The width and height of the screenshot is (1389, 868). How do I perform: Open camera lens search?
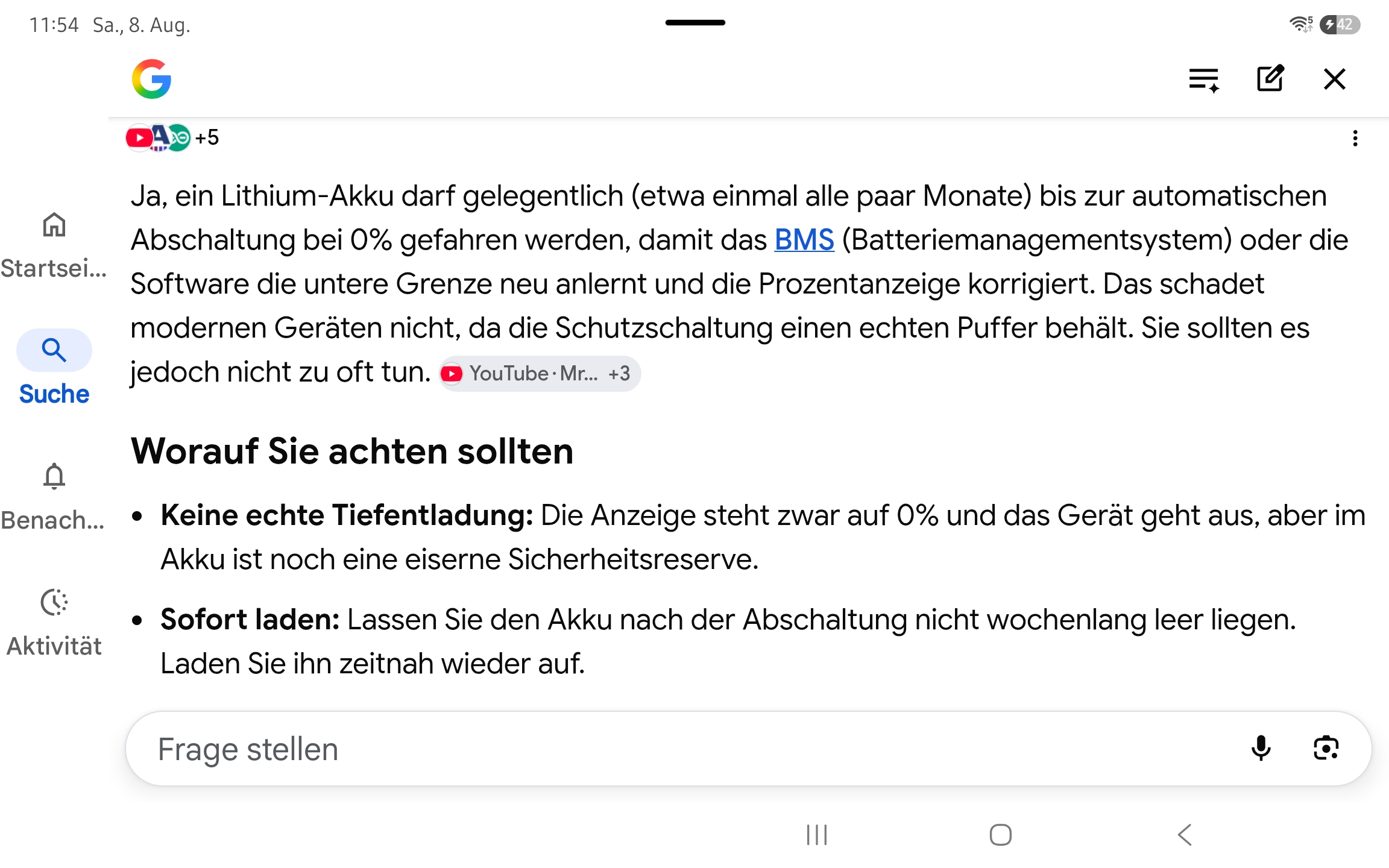click(1326, 749)
